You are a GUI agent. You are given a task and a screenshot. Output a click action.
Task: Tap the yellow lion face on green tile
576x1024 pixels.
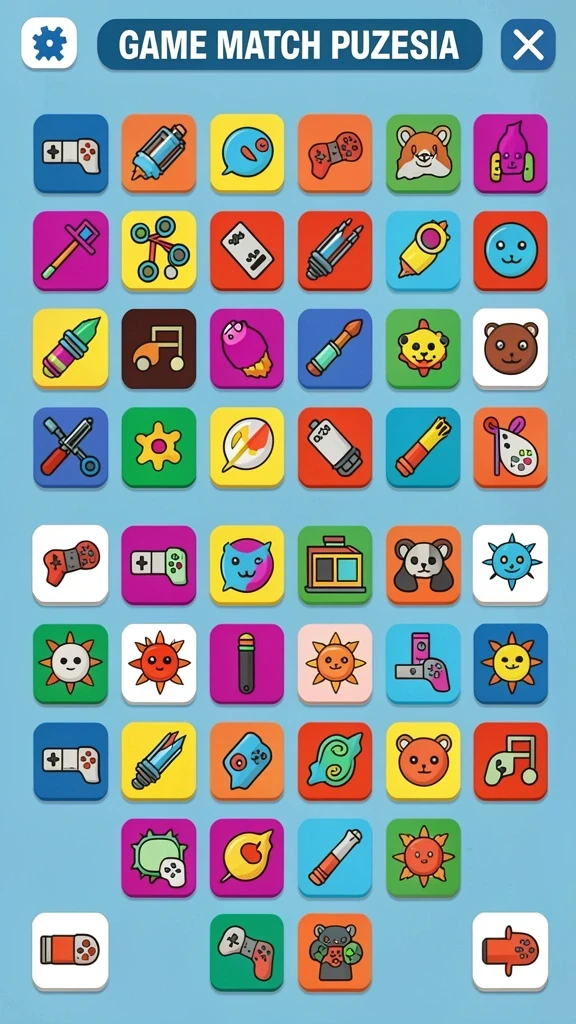pyautogui.click(x=423, y=348)
